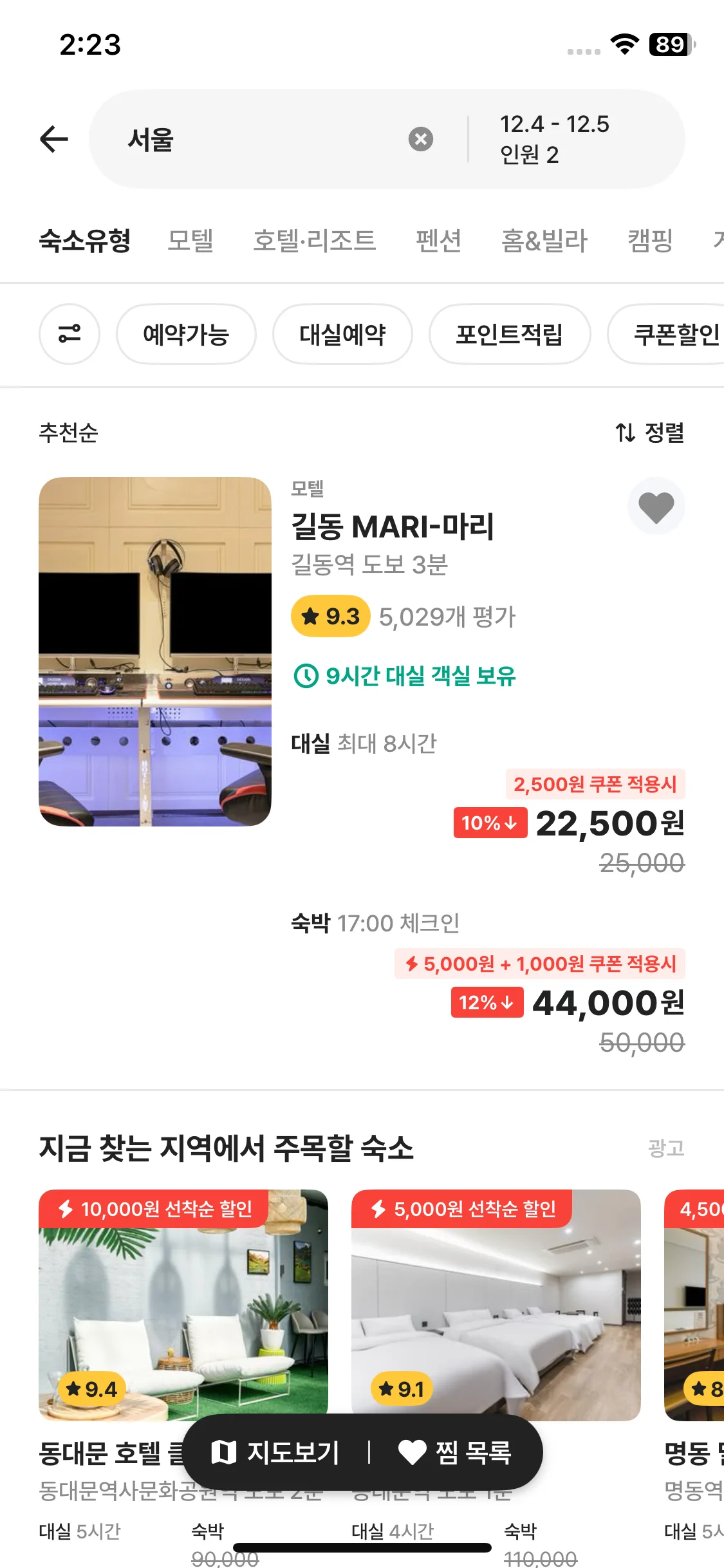Open the filter settings icon

(x=70, y=334)
